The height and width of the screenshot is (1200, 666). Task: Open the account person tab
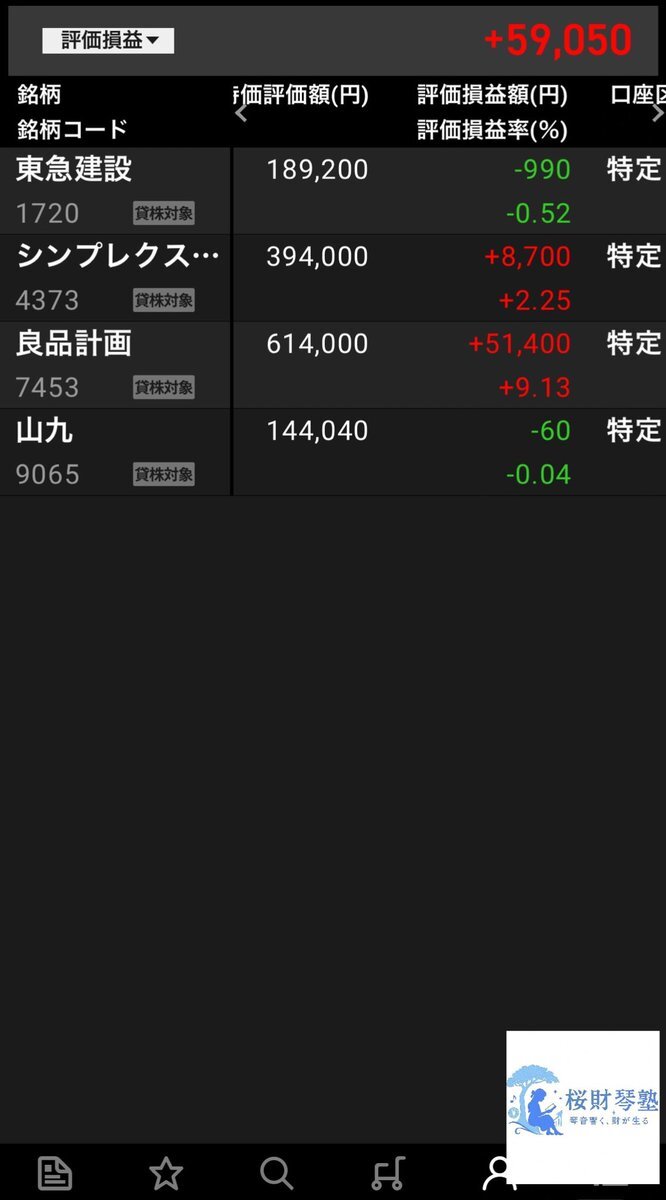point(499,1174)
